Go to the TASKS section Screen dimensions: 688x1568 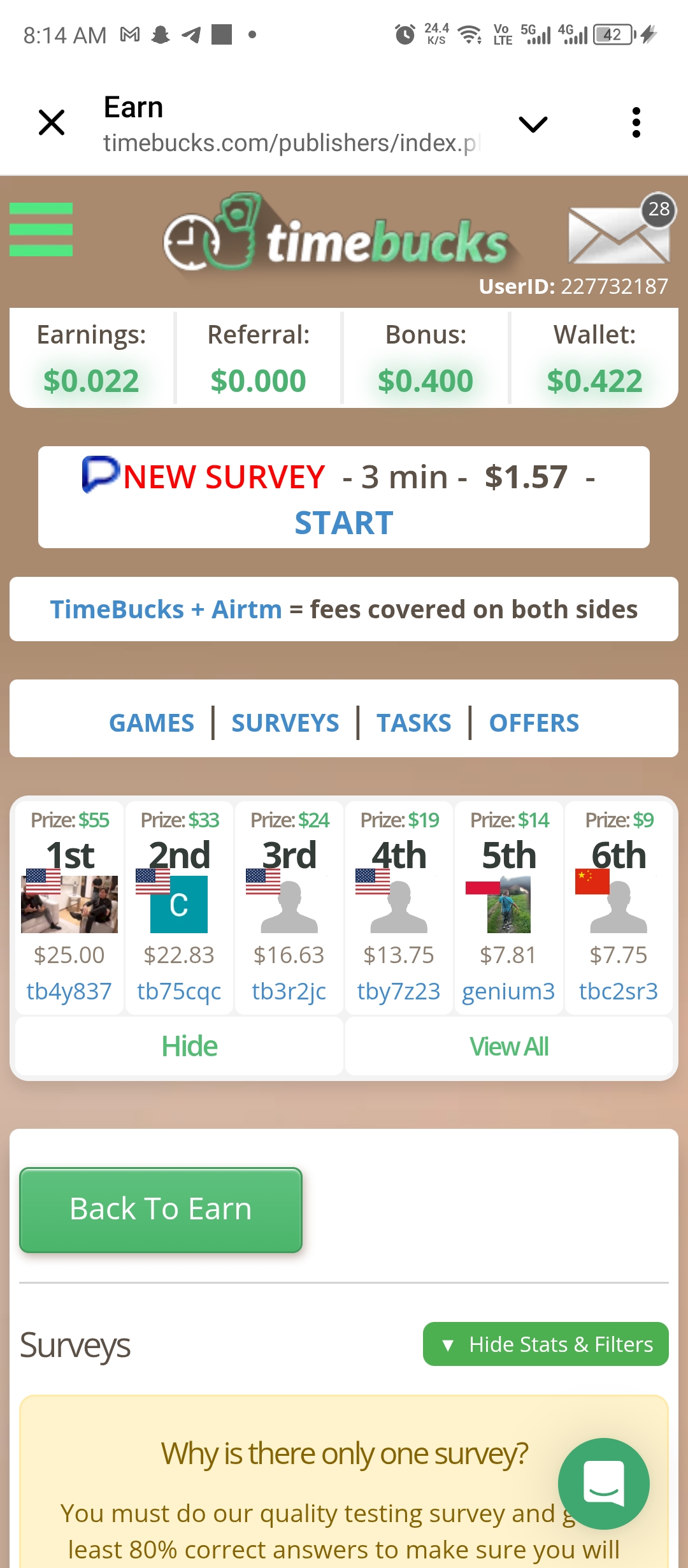coord(413,723)
